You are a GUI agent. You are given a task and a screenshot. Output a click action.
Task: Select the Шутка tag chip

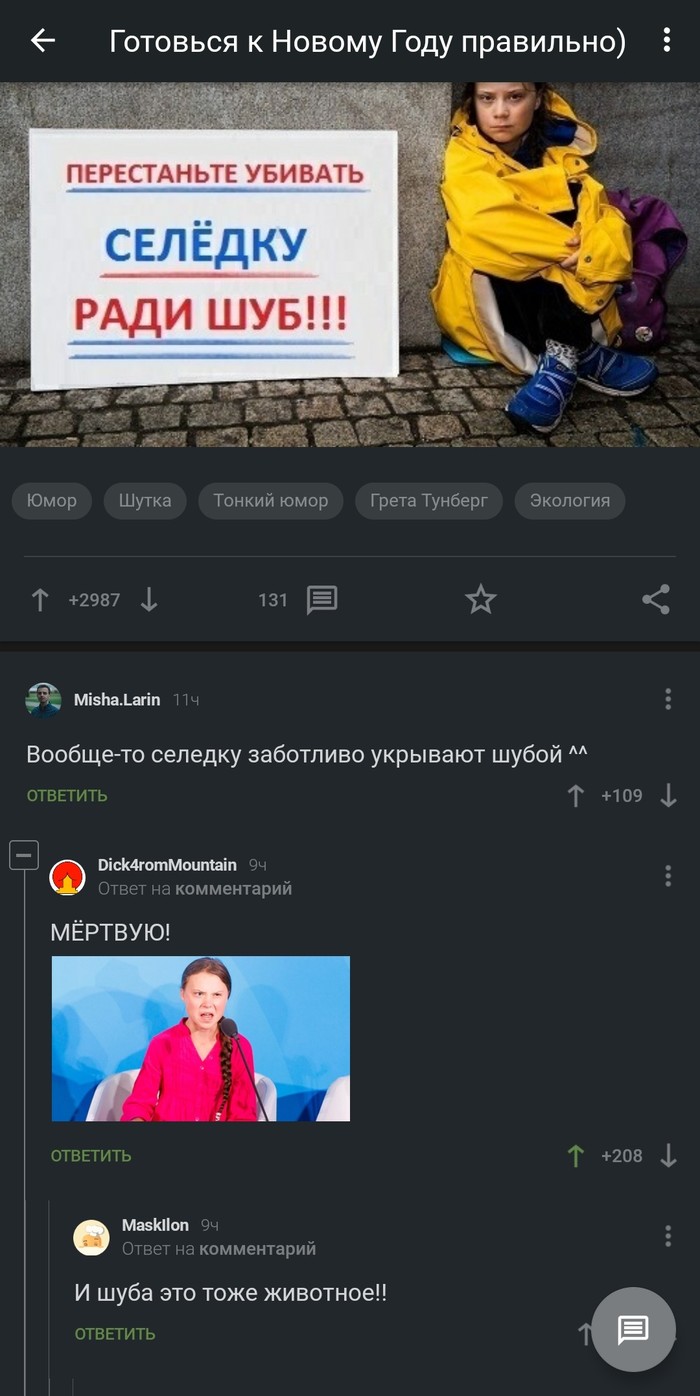point(145,501)
